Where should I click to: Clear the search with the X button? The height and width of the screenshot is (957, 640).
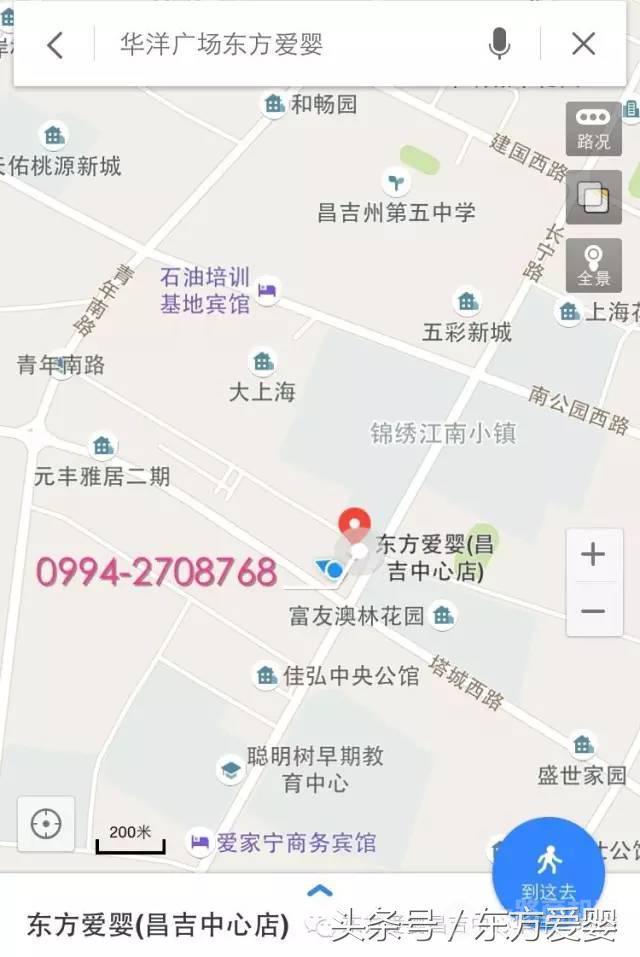pos(583,44)
